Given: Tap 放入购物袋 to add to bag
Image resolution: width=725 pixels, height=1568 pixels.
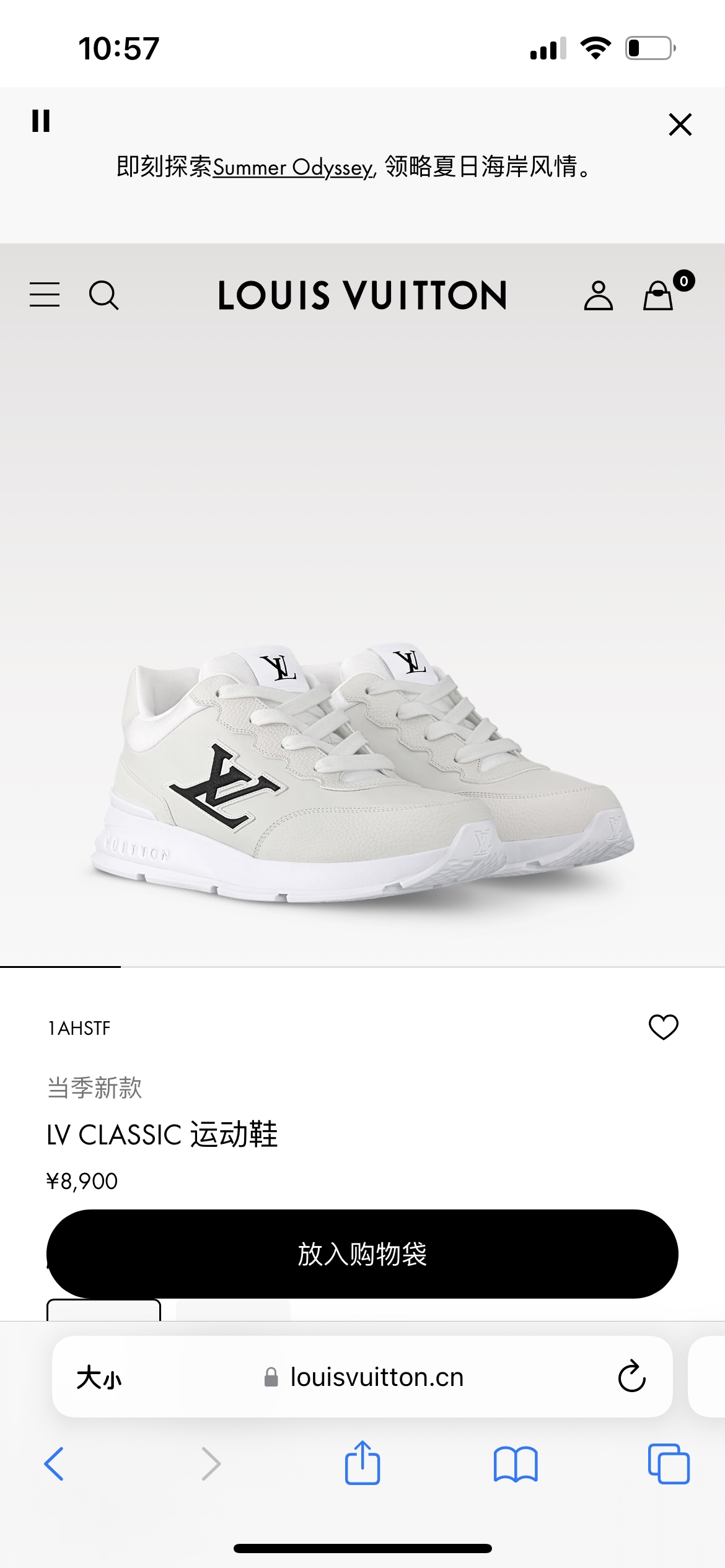Looking at the screenshot, I should 362,1254.
